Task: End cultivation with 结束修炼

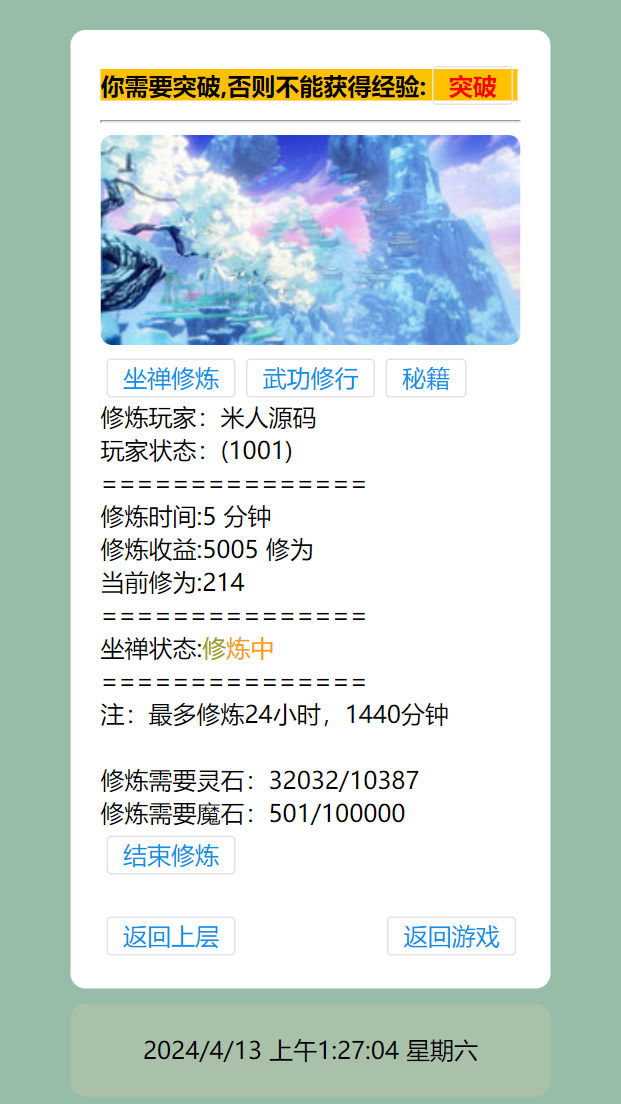Action: pos(171,855)
